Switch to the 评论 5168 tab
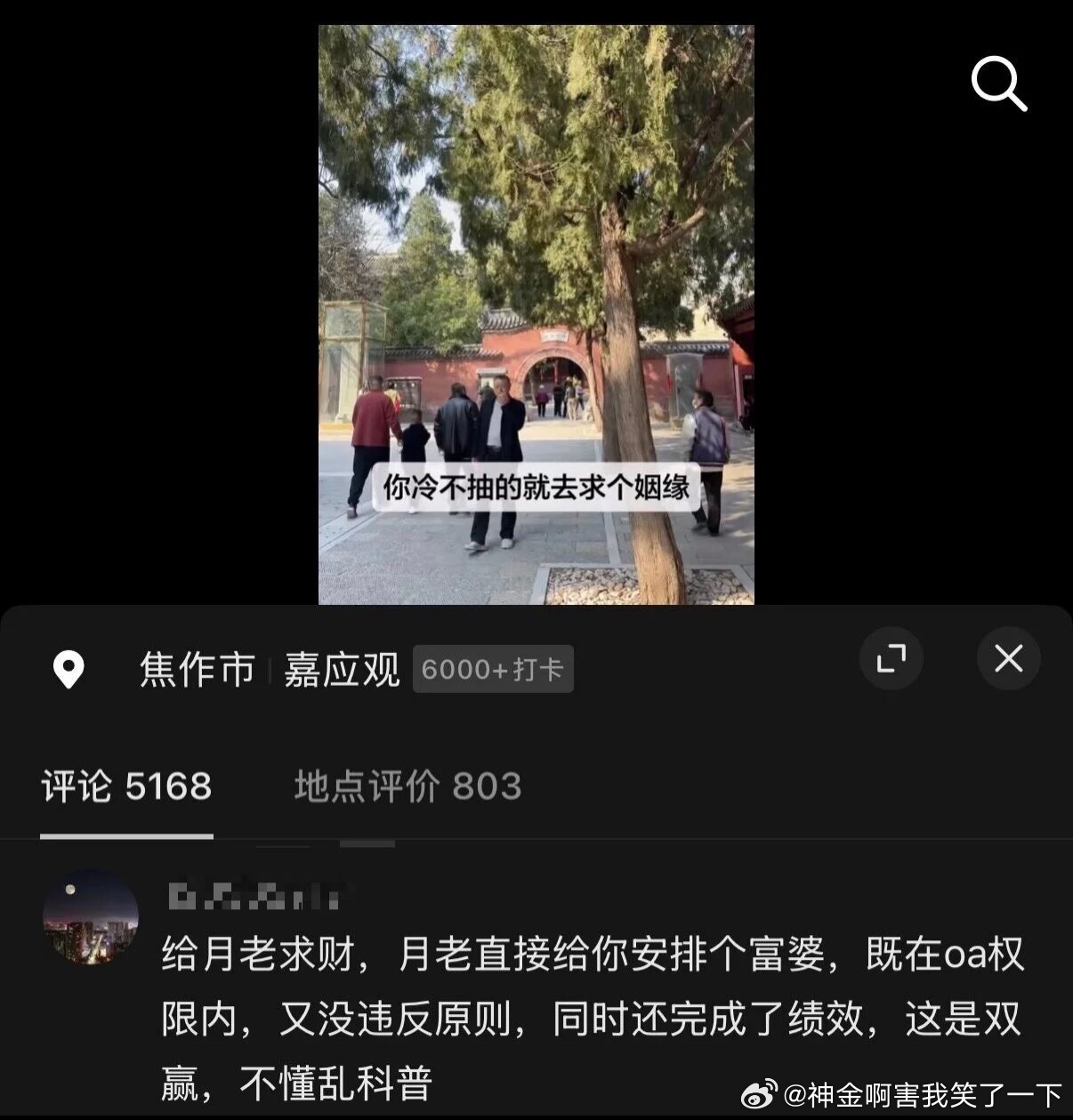Screen dimensions: 1073x1120 click(125, 786)
